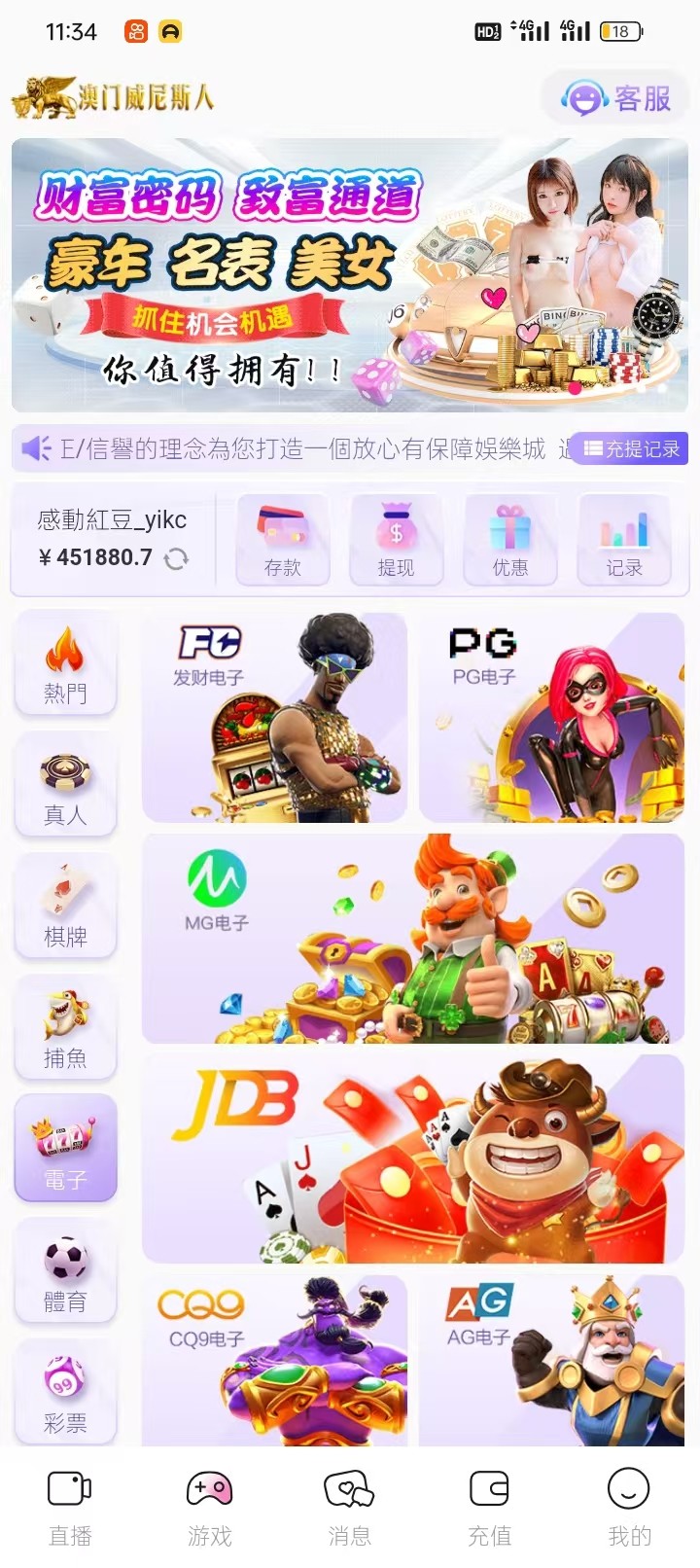Switch to the 直播 tab
This screenshot has width=700, height=1568.
70,1506
